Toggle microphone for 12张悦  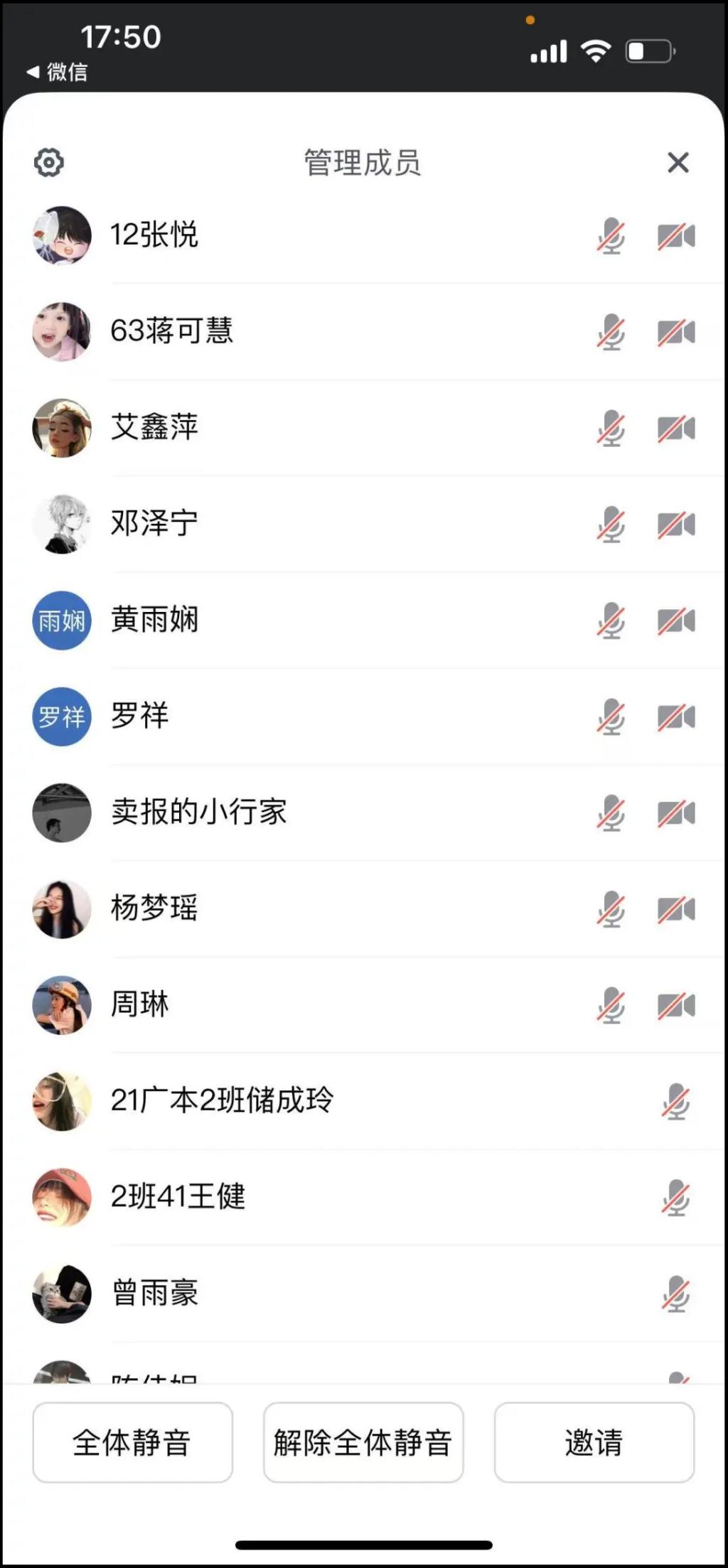point(611,236)
